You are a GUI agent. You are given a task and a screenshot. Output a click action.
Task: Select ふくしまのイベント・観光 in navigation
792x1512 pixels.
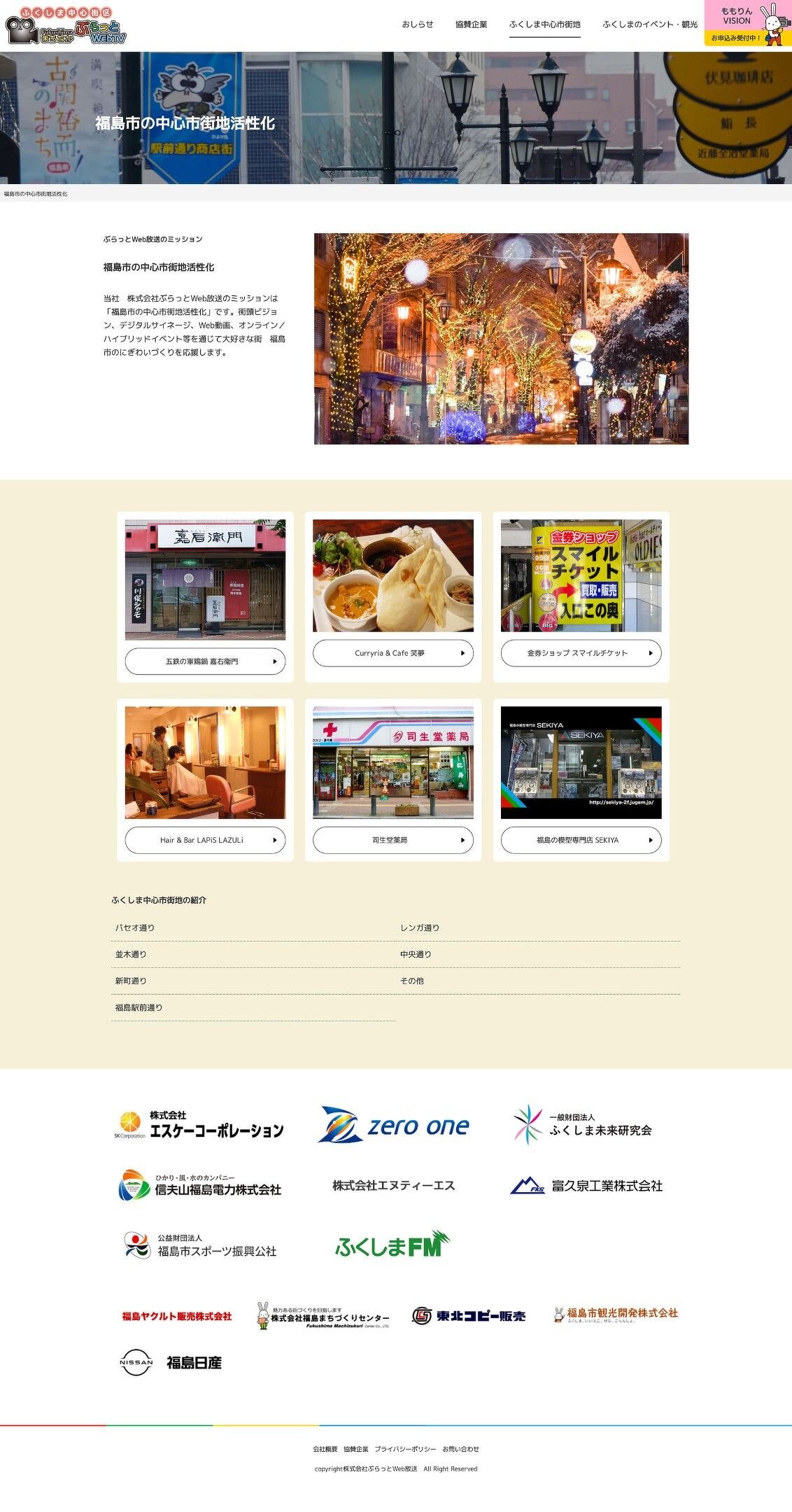(x=649, y=24)
